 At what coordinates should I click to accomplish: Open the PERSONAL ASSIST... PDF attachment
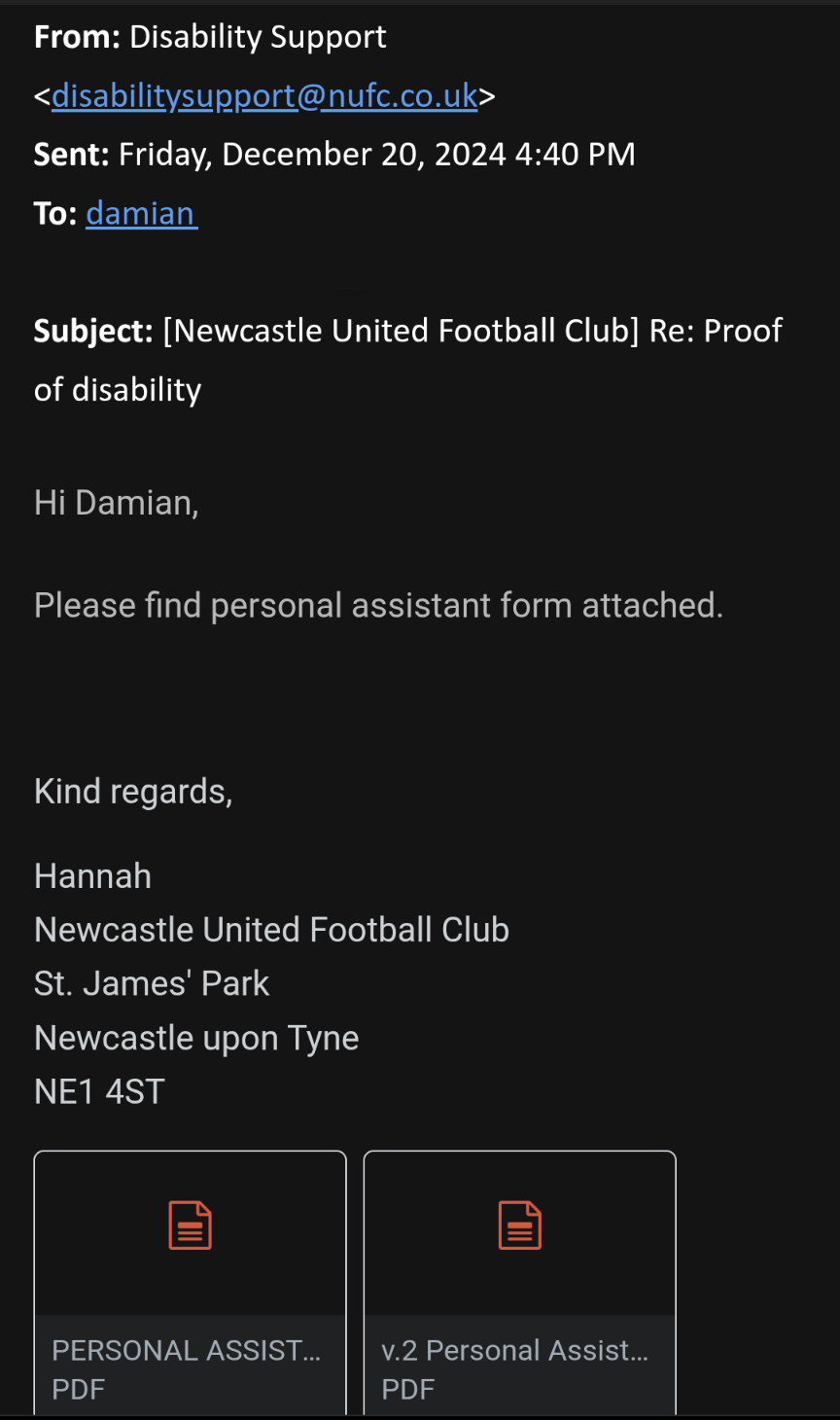click(x=191, y=1282)
